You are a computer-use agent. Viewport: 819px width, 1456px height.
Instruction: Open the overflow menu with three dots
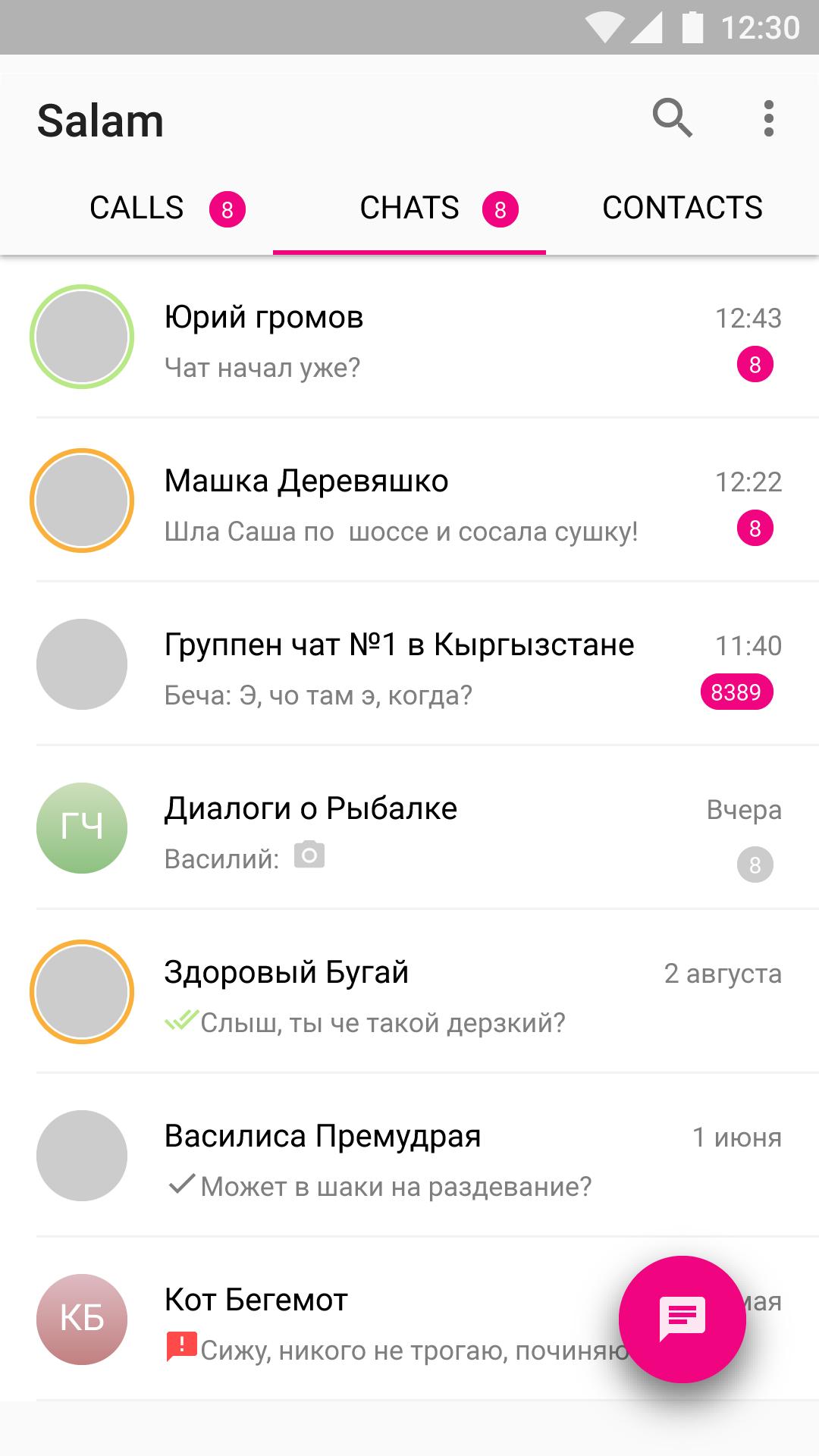point(768,118)
